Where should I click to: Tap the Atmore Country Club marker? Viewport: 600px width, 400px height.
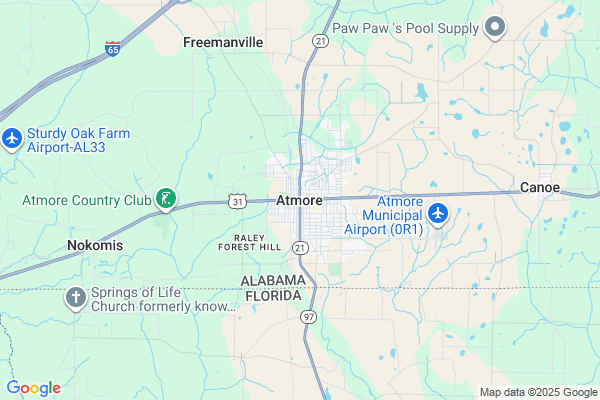tap(166, 200)
